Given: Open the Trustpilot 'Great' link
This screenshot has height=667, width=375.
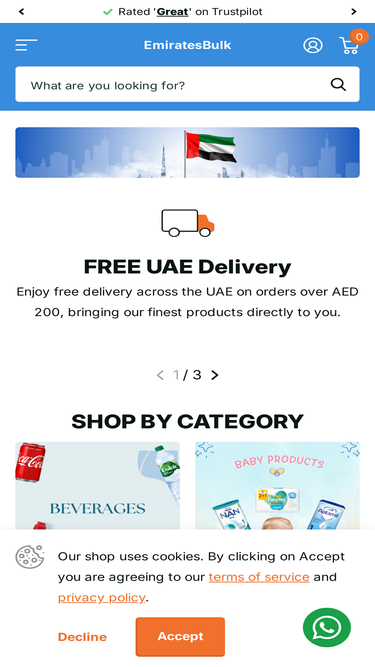Looking at the screenshot, I should click(x=172, y=12).
